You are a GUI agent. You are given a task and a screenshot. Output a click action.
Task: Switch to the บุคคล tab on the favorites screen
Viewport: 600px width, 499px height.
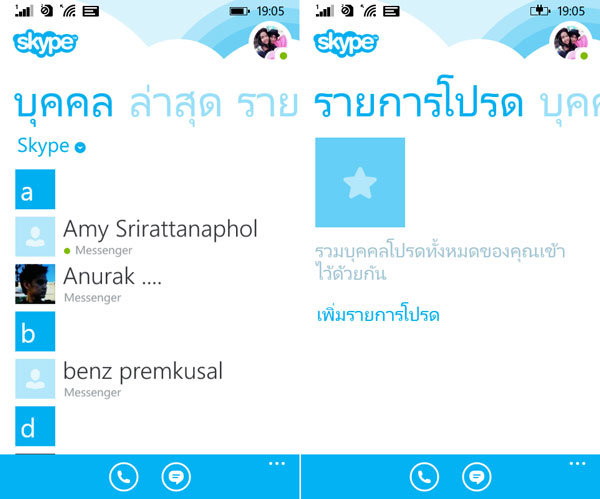tap(569, 103)
